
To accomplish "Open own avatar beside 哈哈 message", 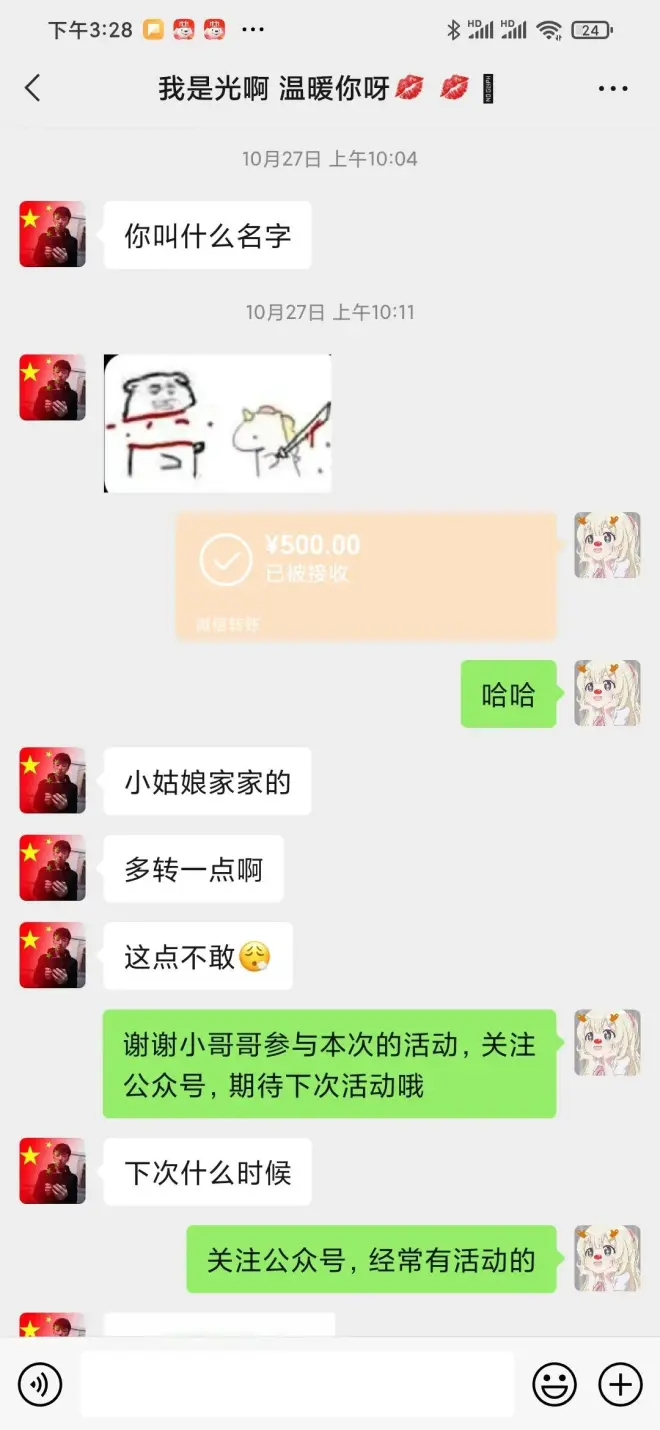I will point(607,693).
